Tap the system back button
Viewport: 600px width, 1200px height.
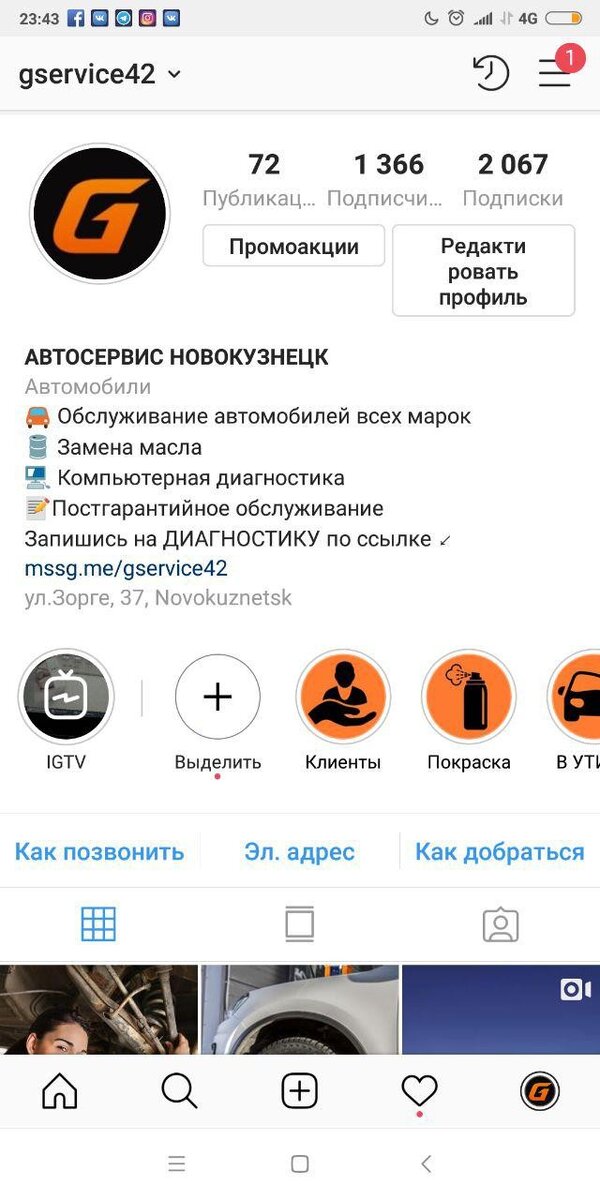(427, 1164)
